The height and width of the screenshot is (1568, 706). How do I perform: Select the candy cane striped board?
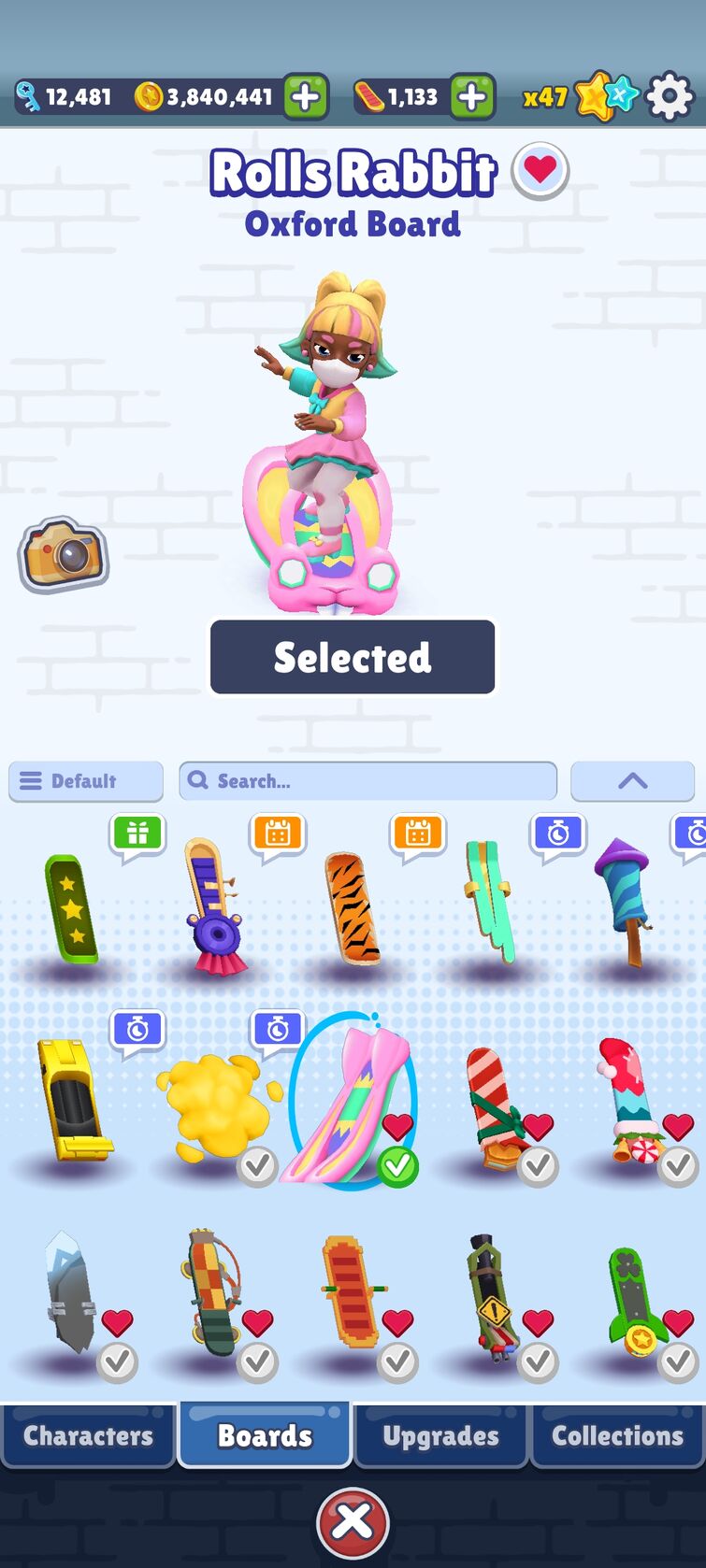pos(493,1103)
